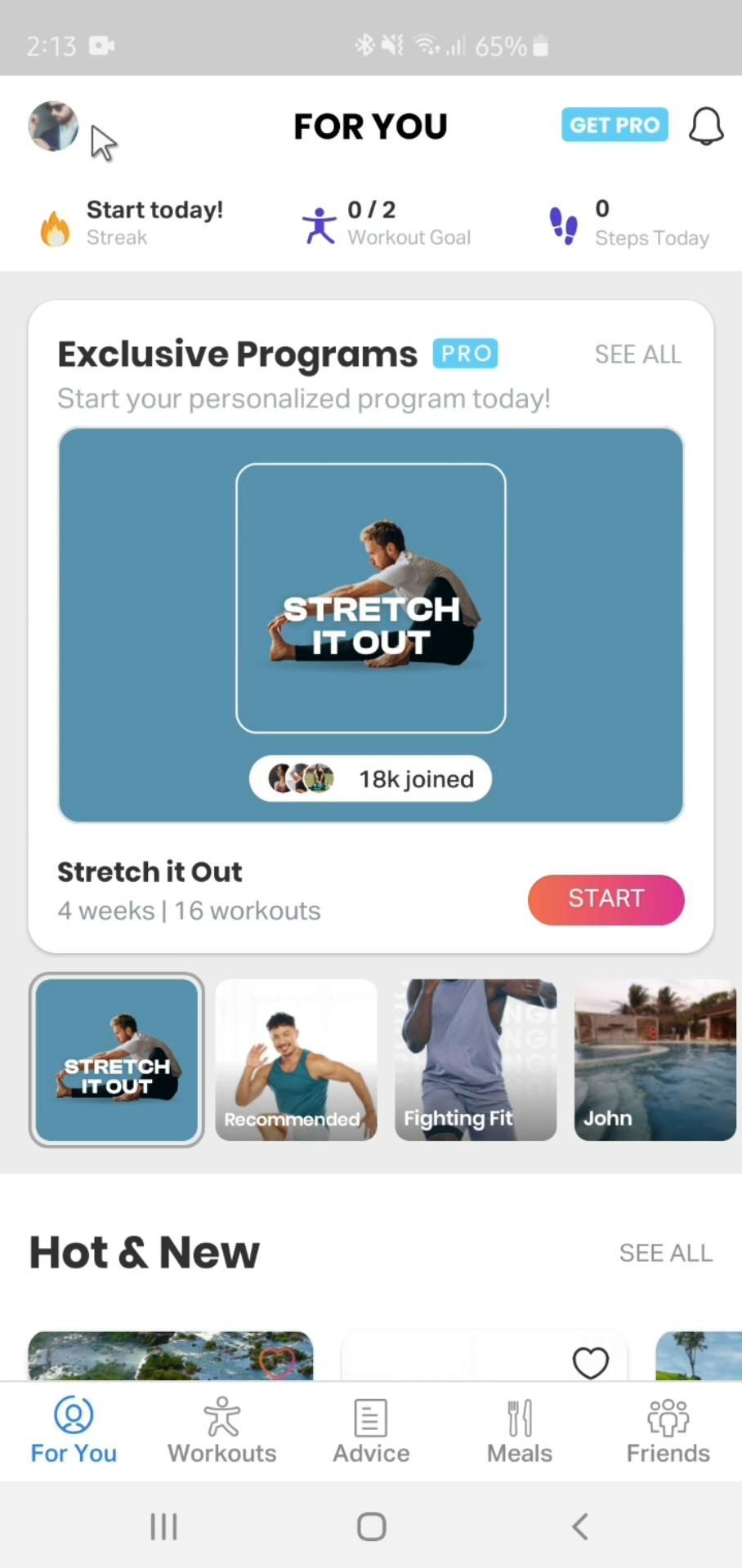Switch to the Workouts tab

pyautogui.click(x=222, y=1431)
